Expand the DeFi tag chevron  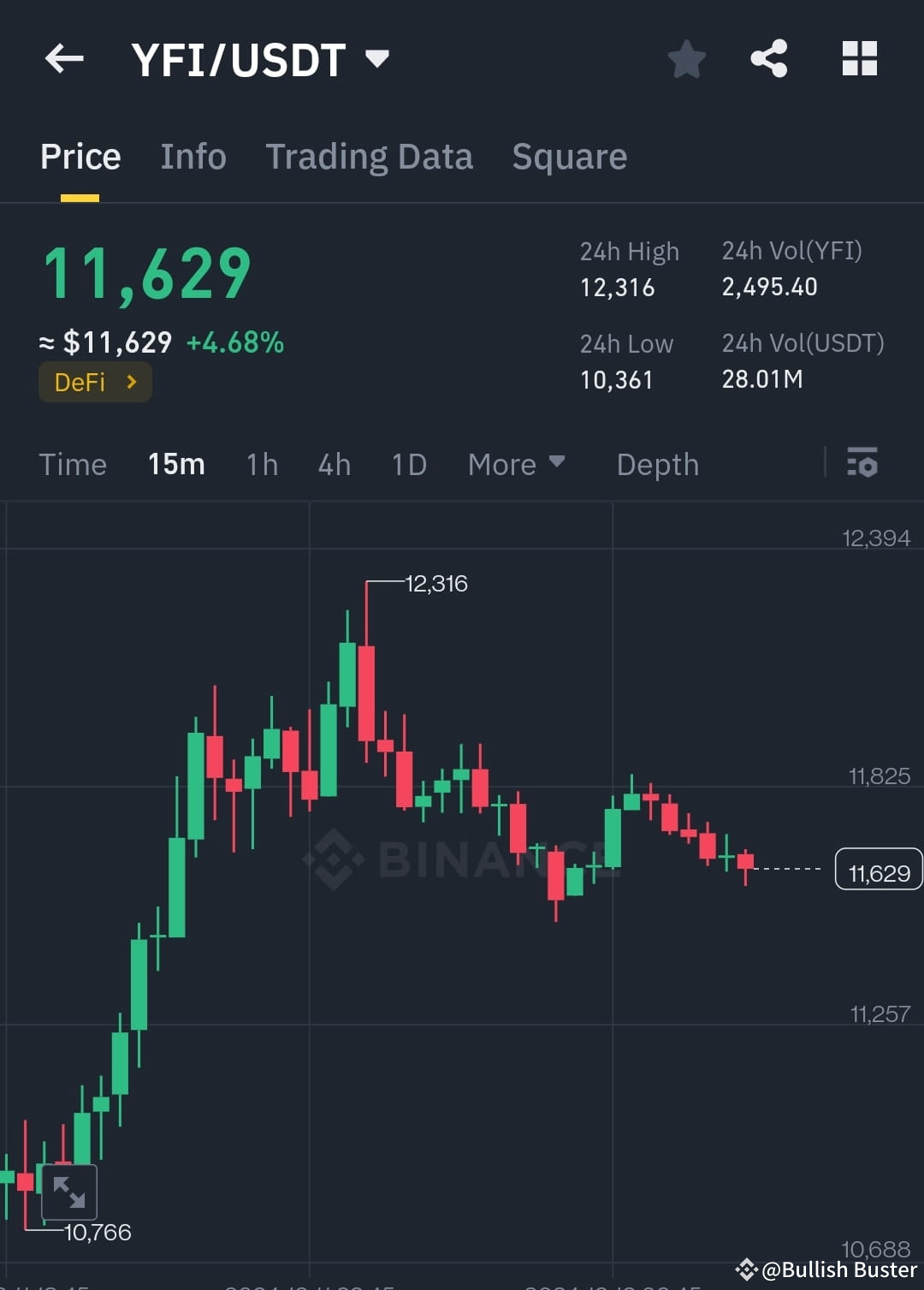point(132,382)
